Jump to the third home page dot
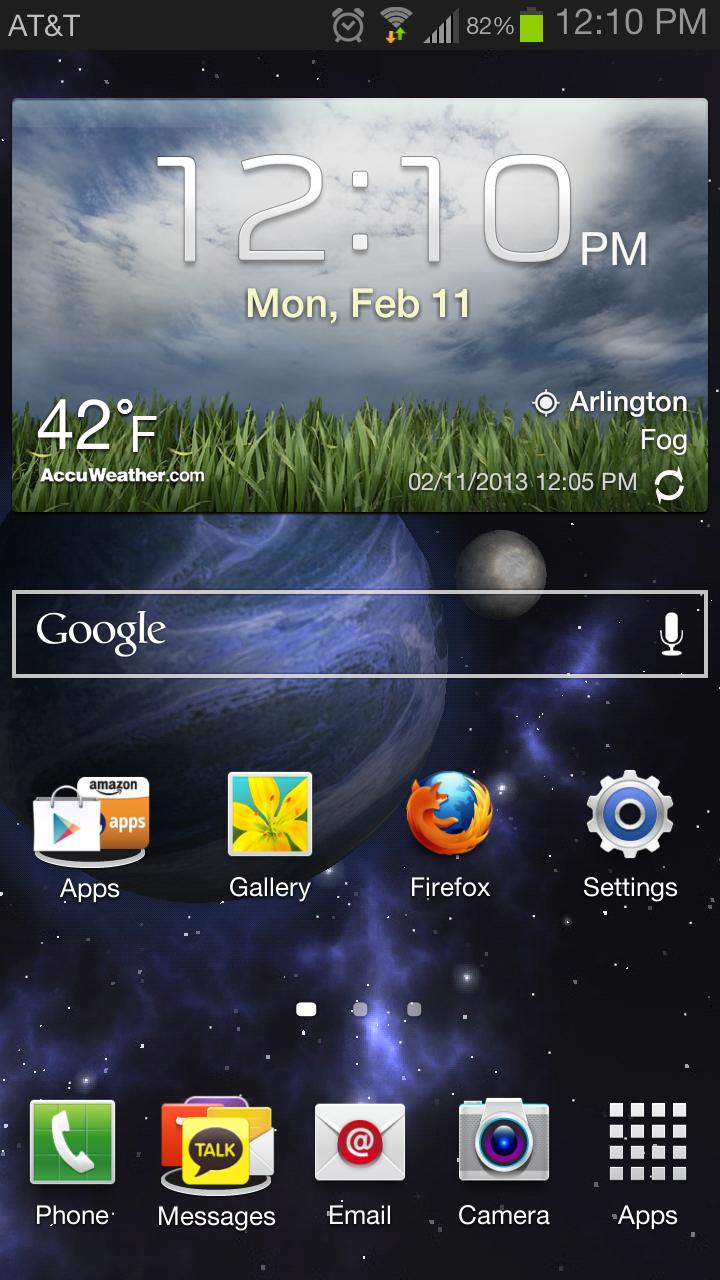The width and height of the screenshot is (720, 1280). click(x=414, y=1009)
